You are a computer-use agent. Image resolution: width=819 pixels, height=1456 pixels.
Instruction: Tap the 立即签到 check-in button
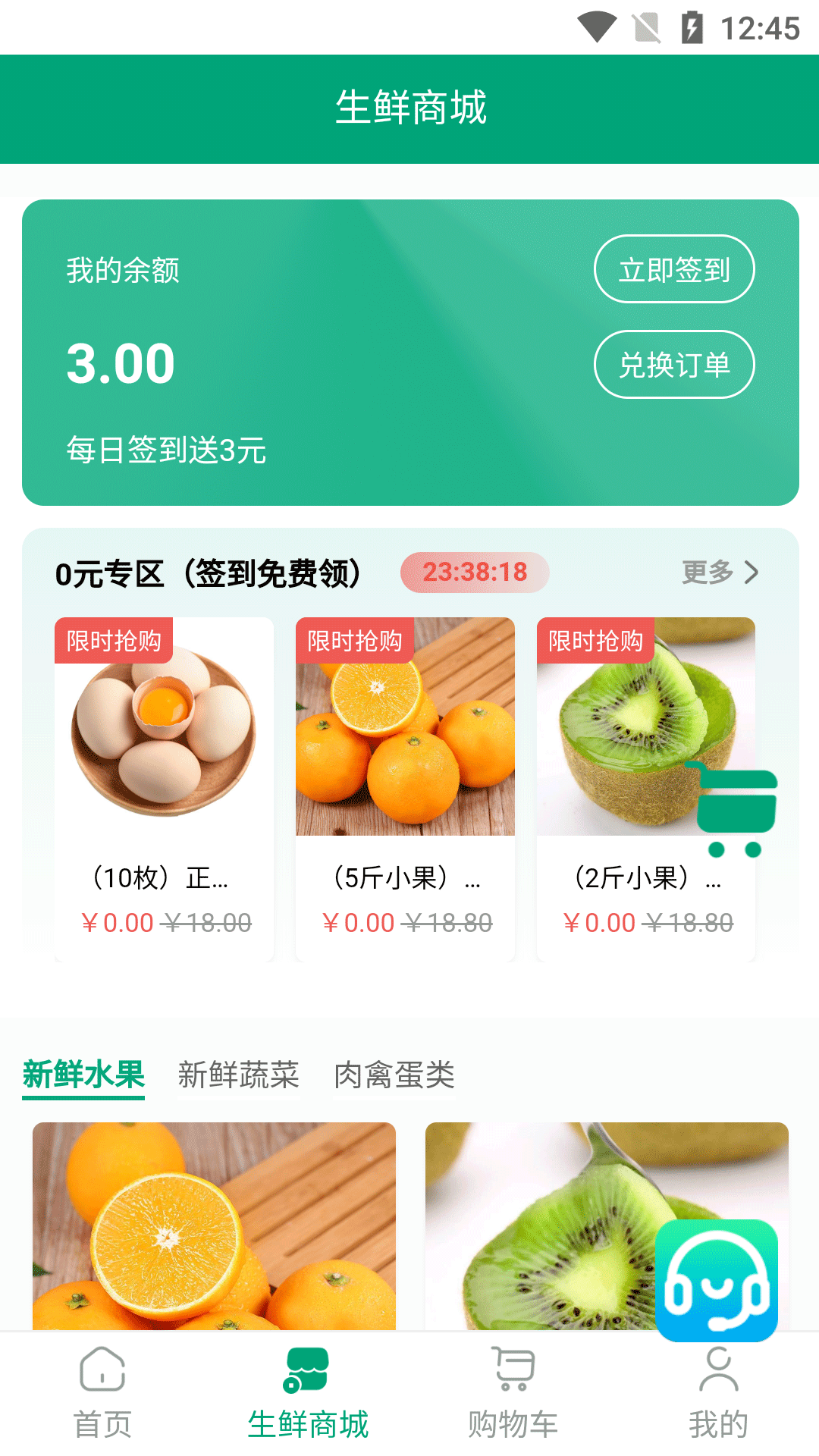[673, 269]
